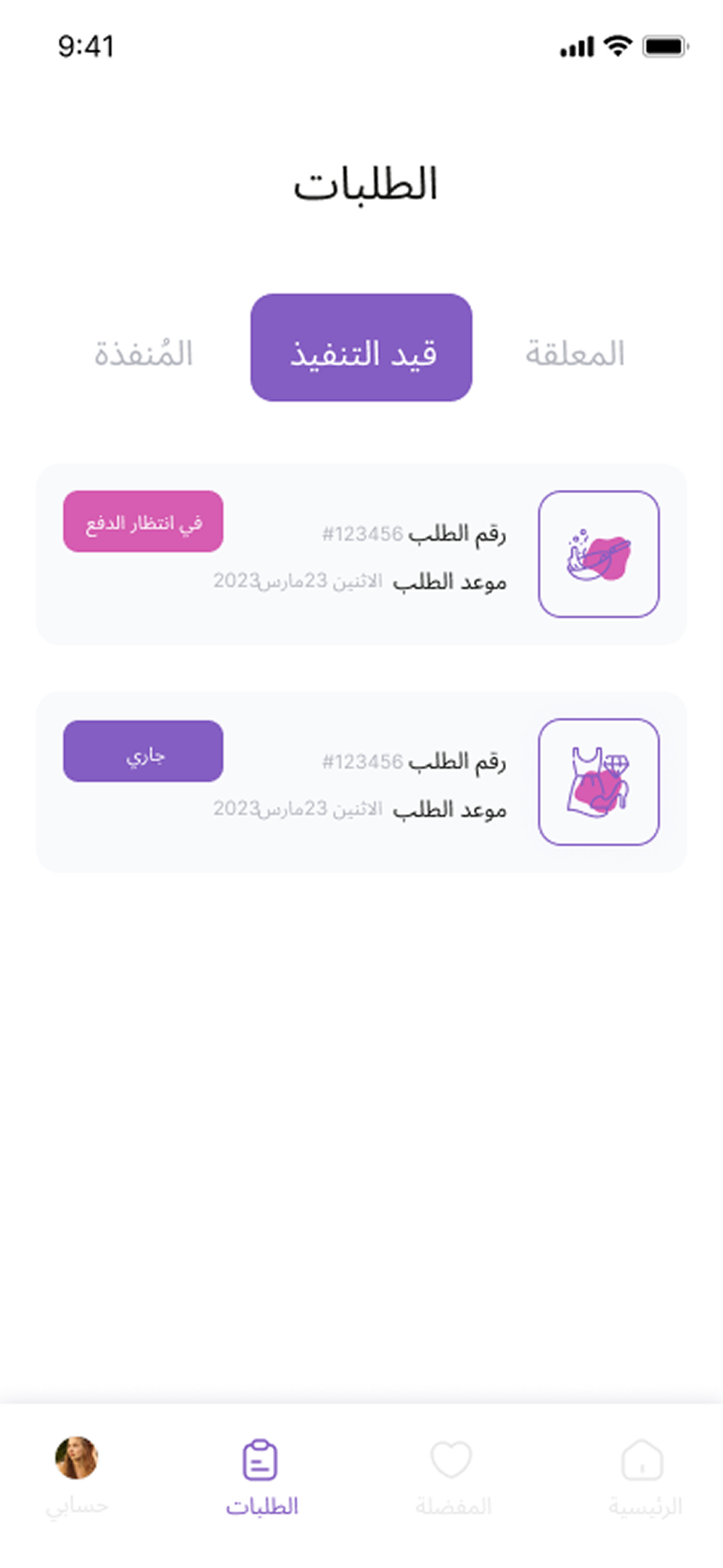
Task: Go to الرئيسية home tab
Action: tap(643, 1477)
